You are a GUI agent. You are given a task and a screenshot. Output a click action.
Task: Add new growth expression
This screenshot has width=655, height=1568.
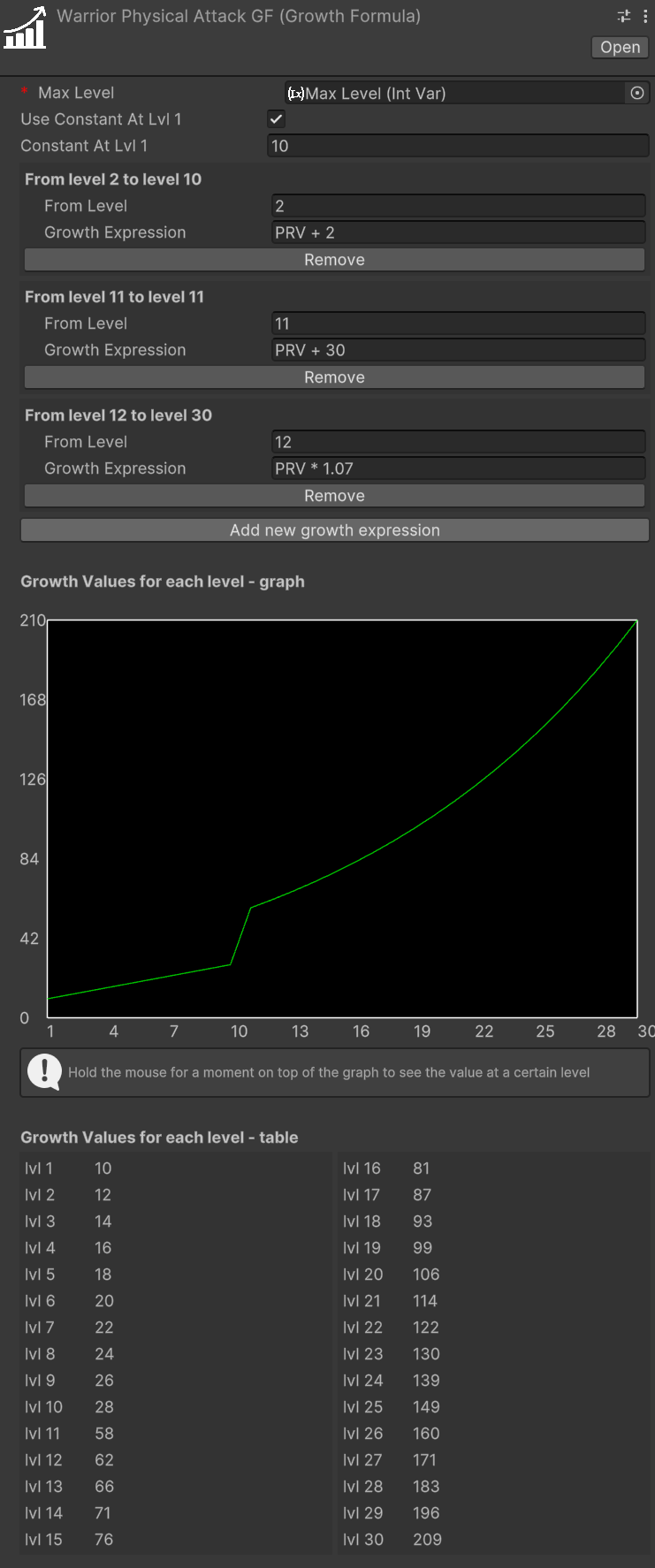pos(334,530)
